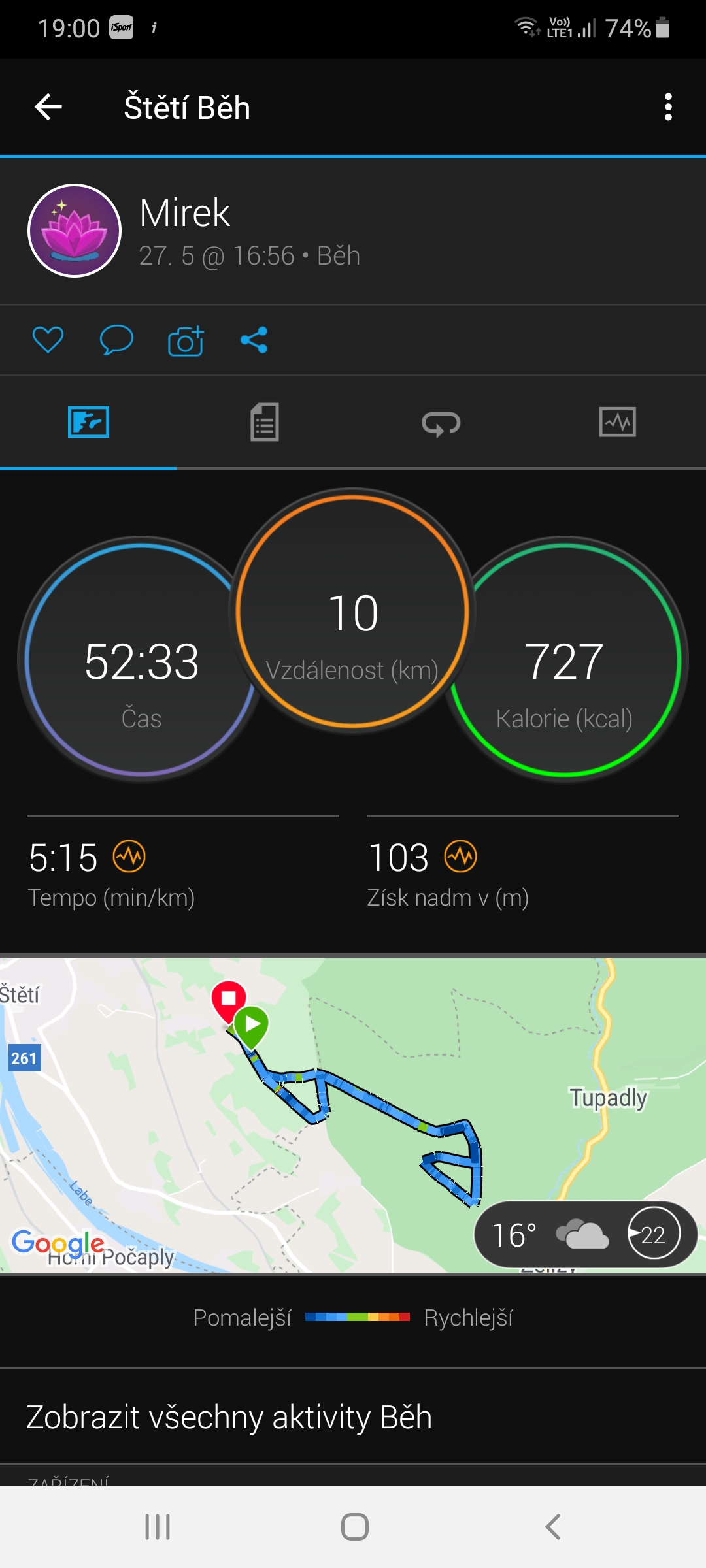This screenshot has height=1568, width=706.
Task: Like this run activity
Action: tap(48, 340)
